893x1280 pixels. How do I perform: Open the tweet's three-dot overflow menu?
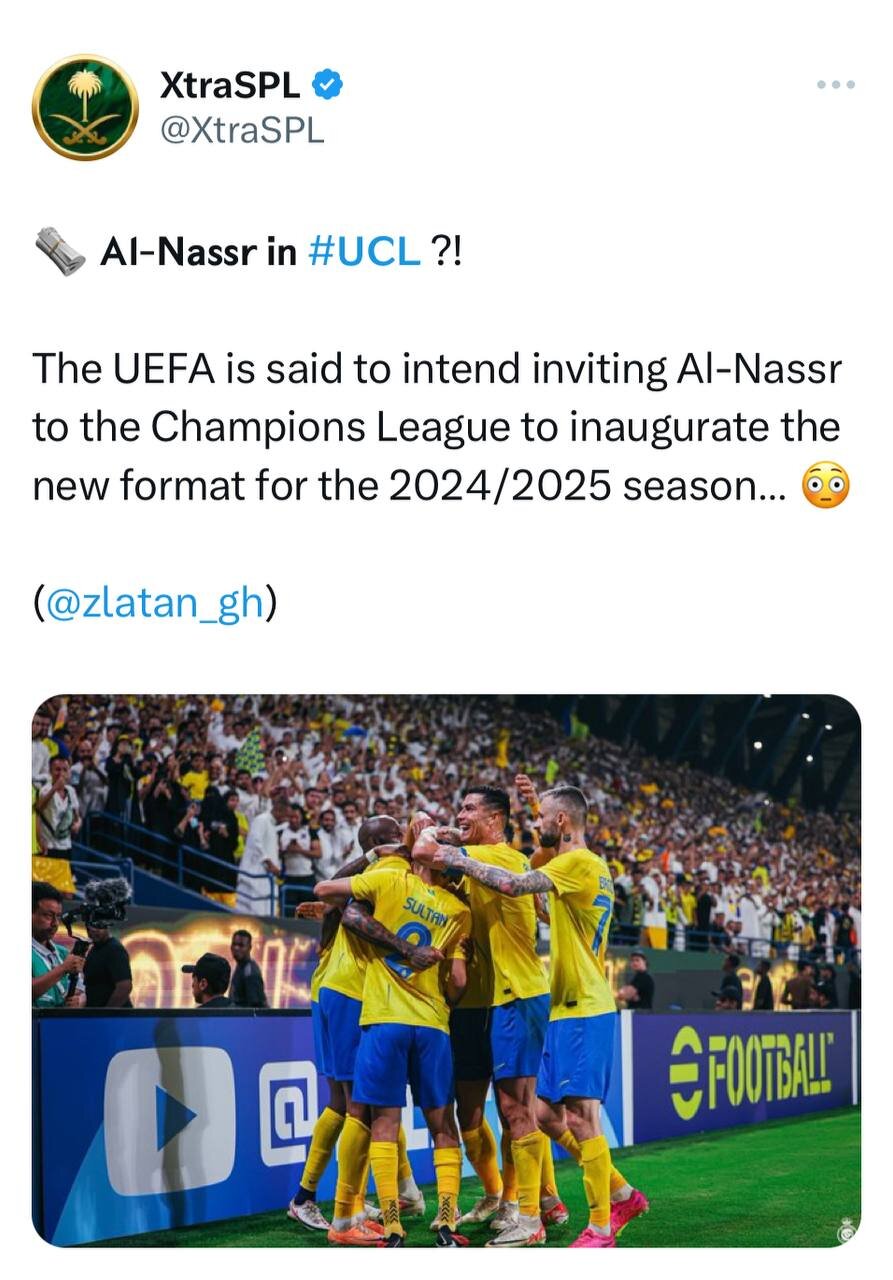[x=835, y=85]
